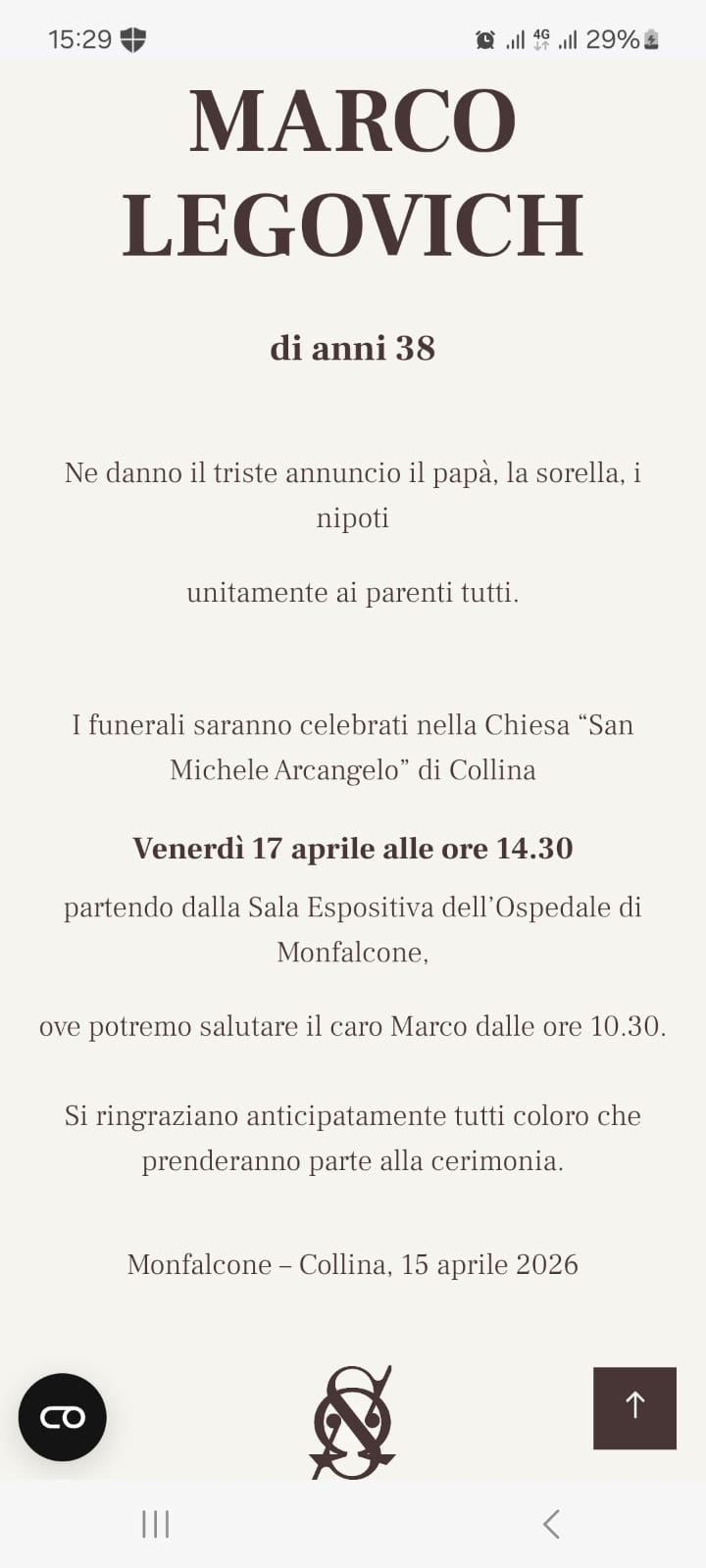The width and height of the screenshot is (706, 1568).
Task: Tap the scroll-to-top arrow button
Action: click(x=634, y=1407)
